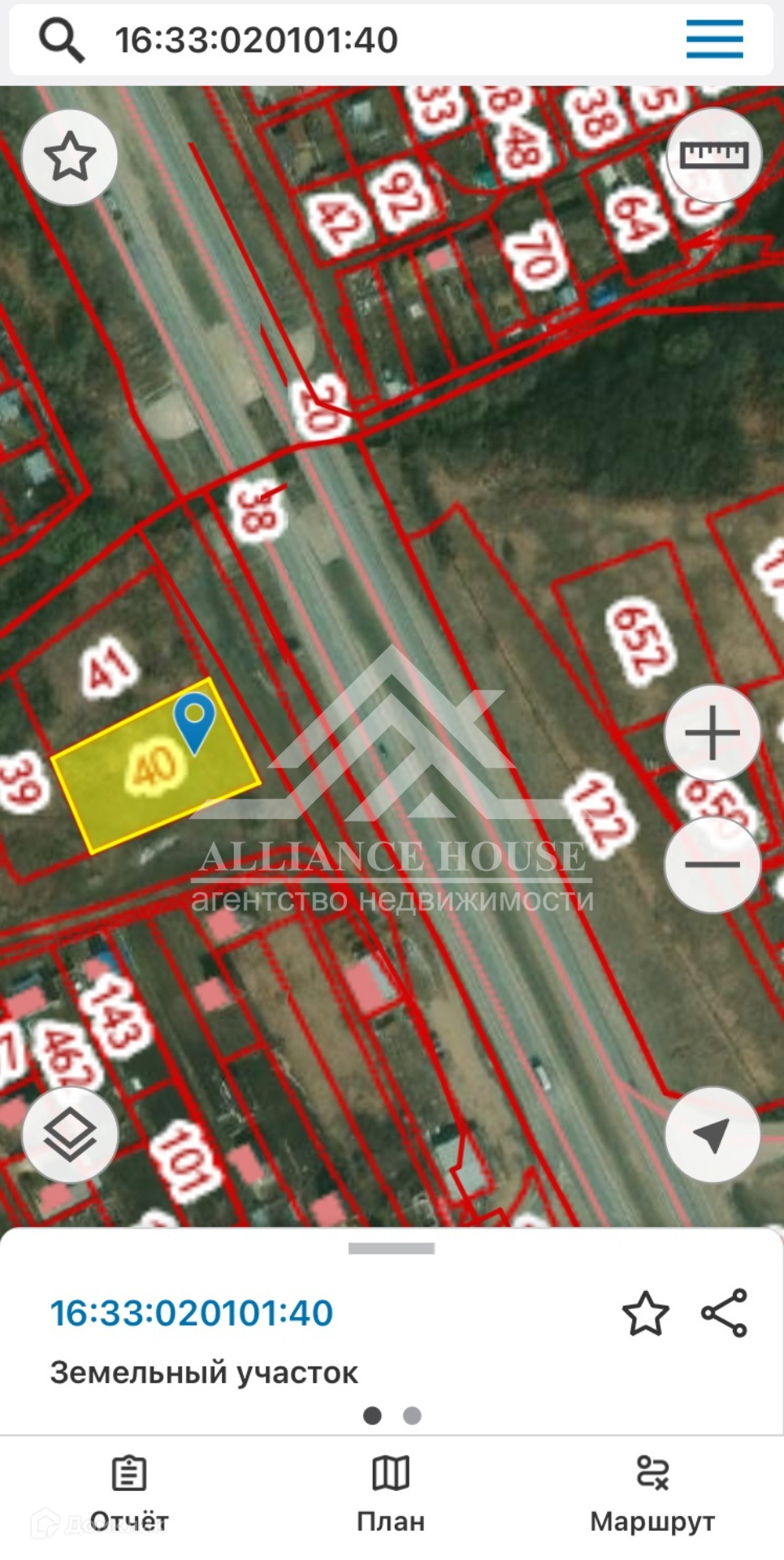Open cadastral number 16:33:020101:40 link
The height and width of the screenshot is (1560, 784).
(192, 1313)
